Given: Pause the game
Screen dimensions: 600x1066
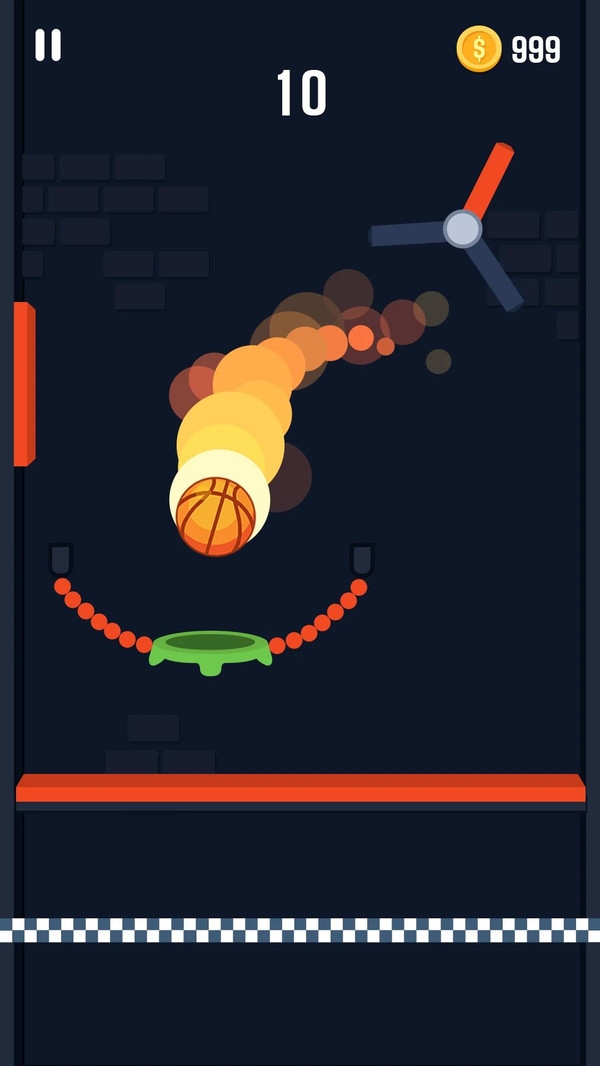Looking at the screenshot, I should (x=48, y=45).
